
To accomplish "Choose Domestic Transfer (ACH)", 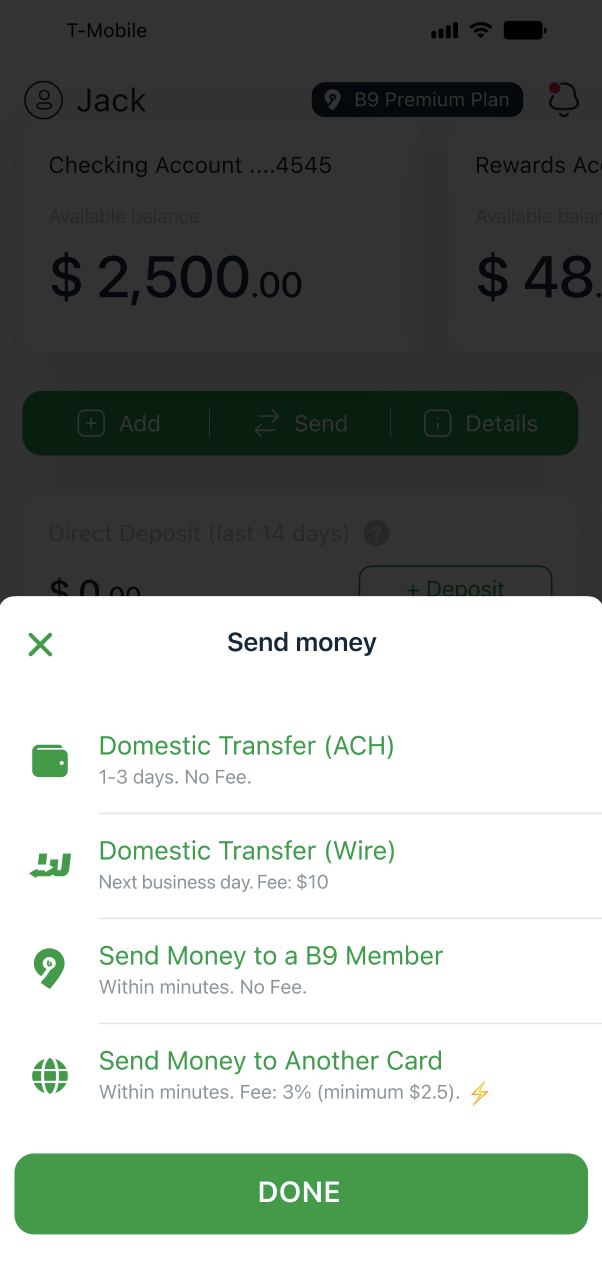I will (x=301, y=760).
